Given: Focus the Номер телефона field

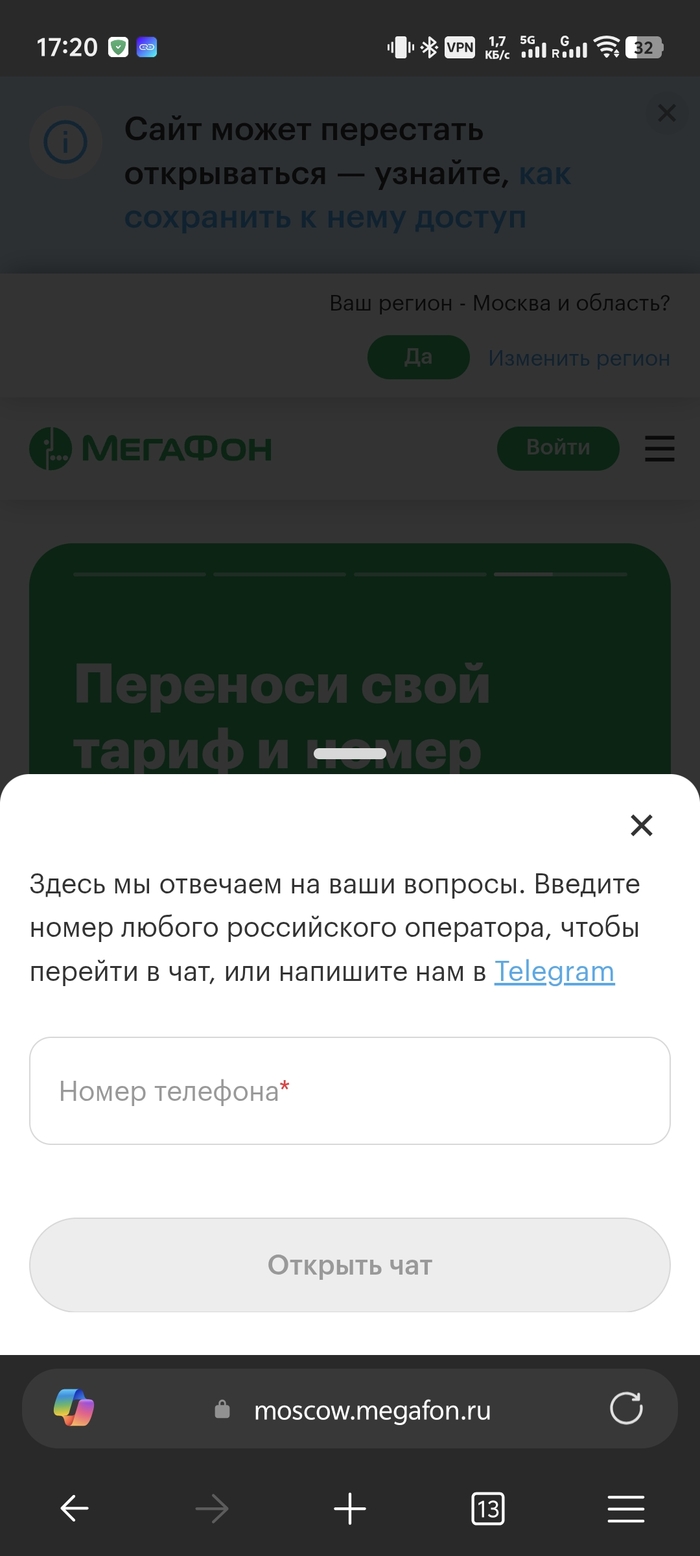Looking at the screenshot, I should (350, 1090).
